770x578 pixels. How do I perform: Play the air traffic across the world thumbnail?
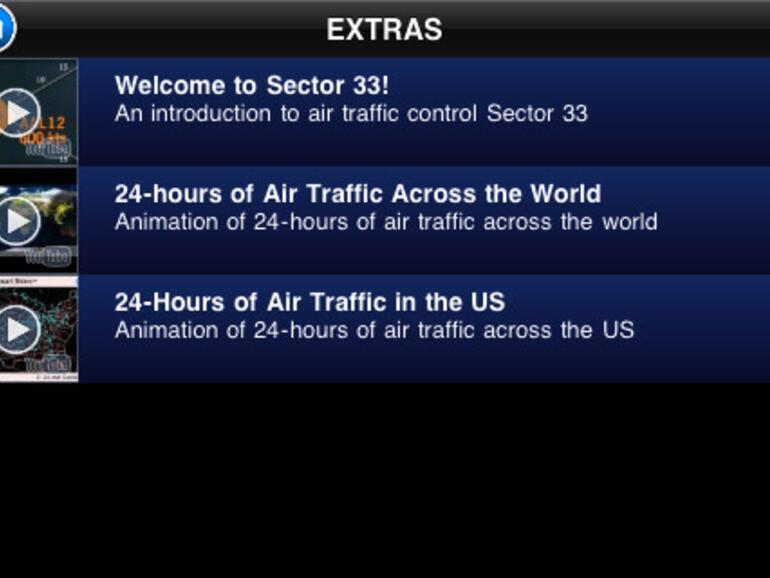coord(20,220)
